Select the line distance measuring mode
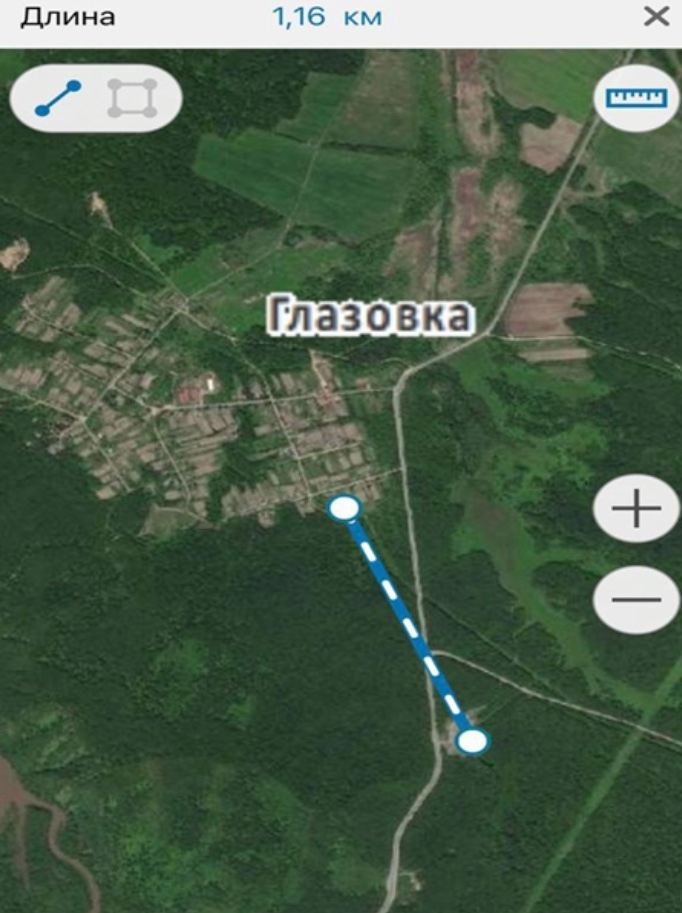The height and width of the screenshot is (913, 682). 58,98
